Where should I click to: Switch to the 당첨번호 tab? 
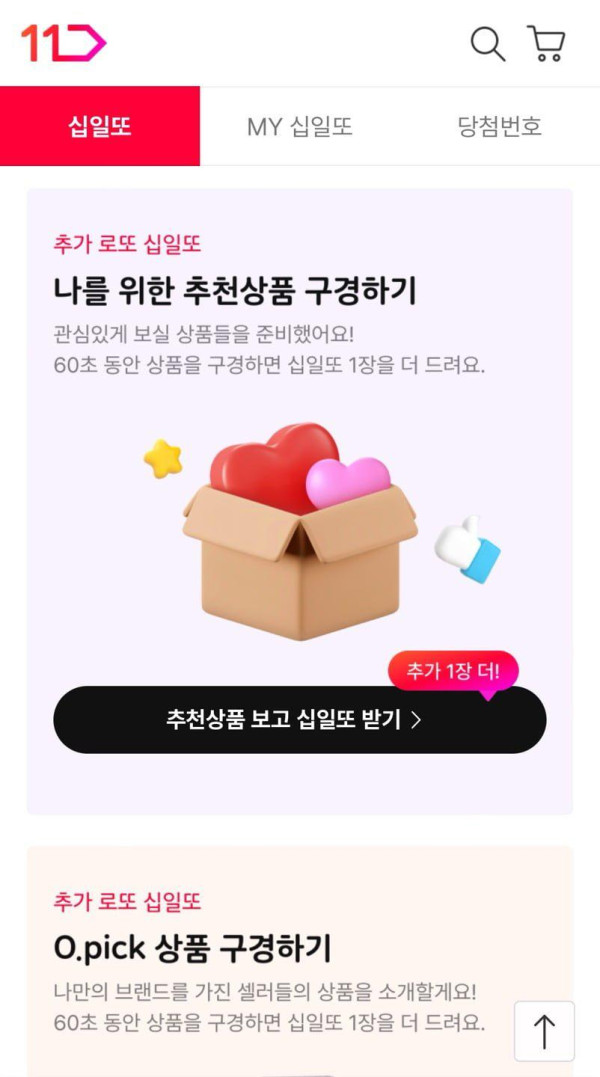point(499,127)
